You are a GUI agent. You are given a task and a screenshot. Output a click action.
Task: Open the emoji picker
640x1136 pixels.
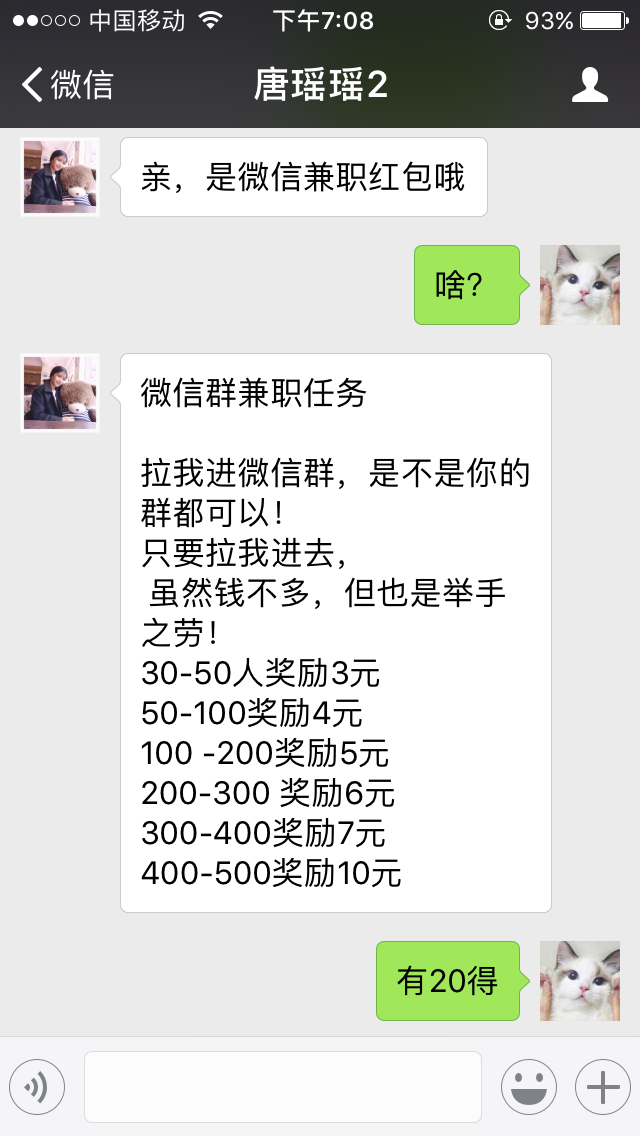pos(529,1087)
